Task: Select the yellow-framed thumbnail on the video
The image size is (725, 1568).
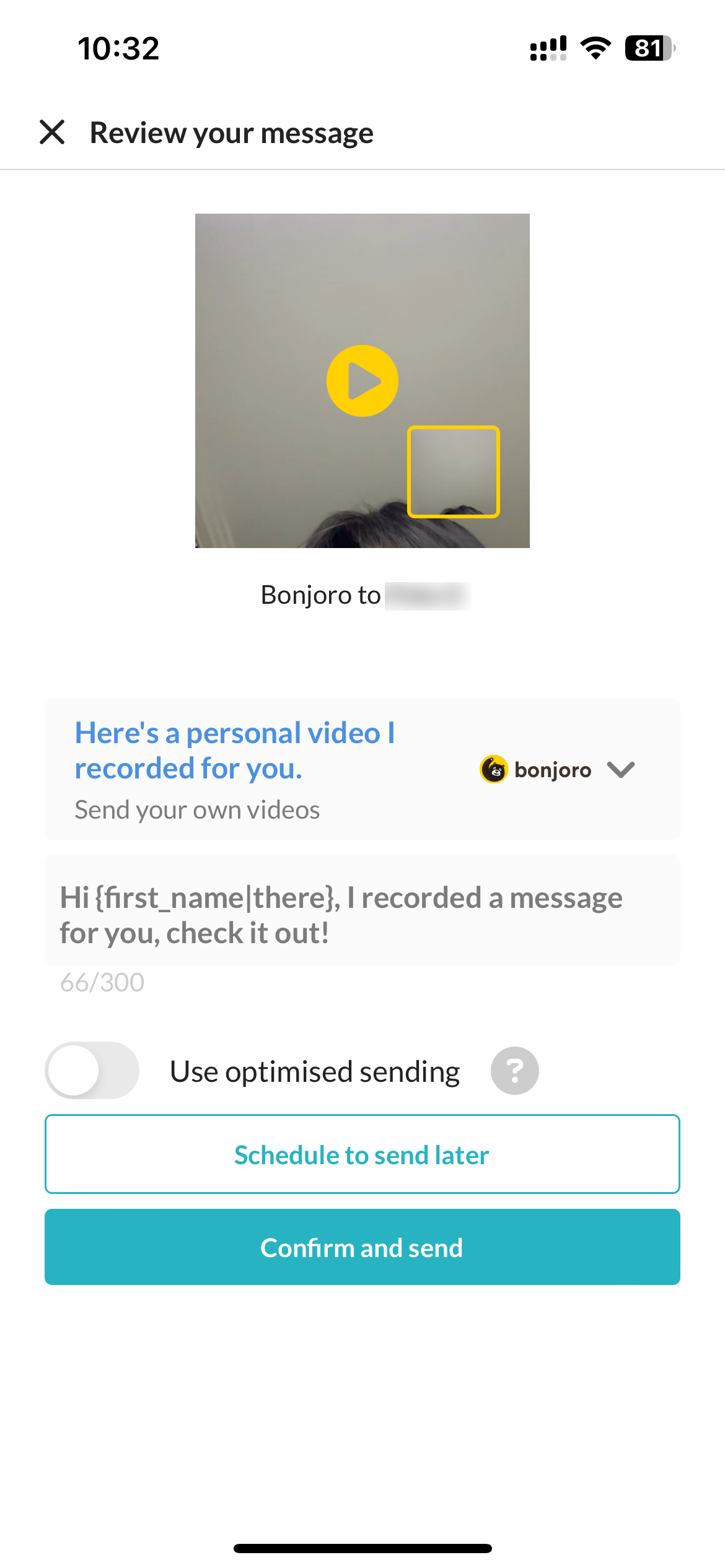Action: 454,471
